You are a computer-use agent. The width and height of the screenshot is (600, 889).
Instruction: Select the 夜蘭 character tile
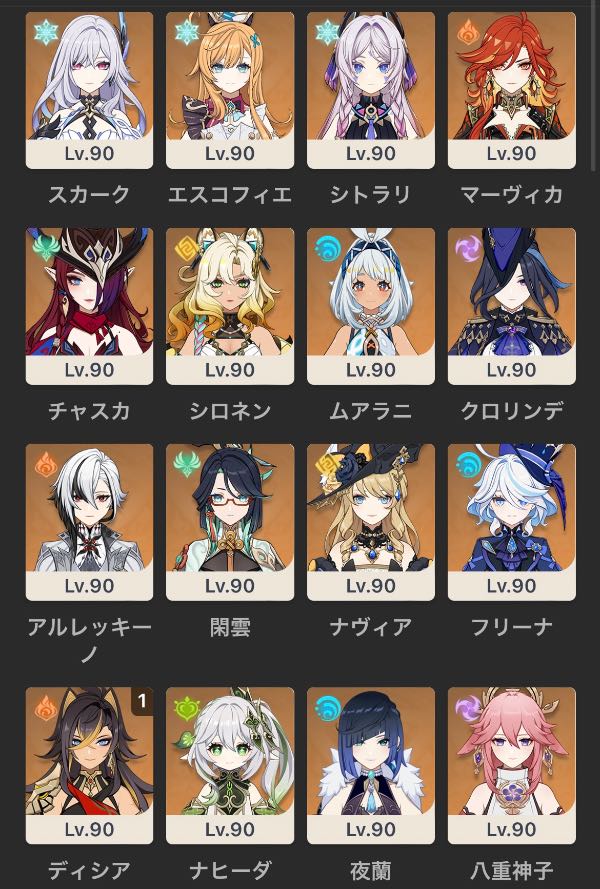coord(371,765)
